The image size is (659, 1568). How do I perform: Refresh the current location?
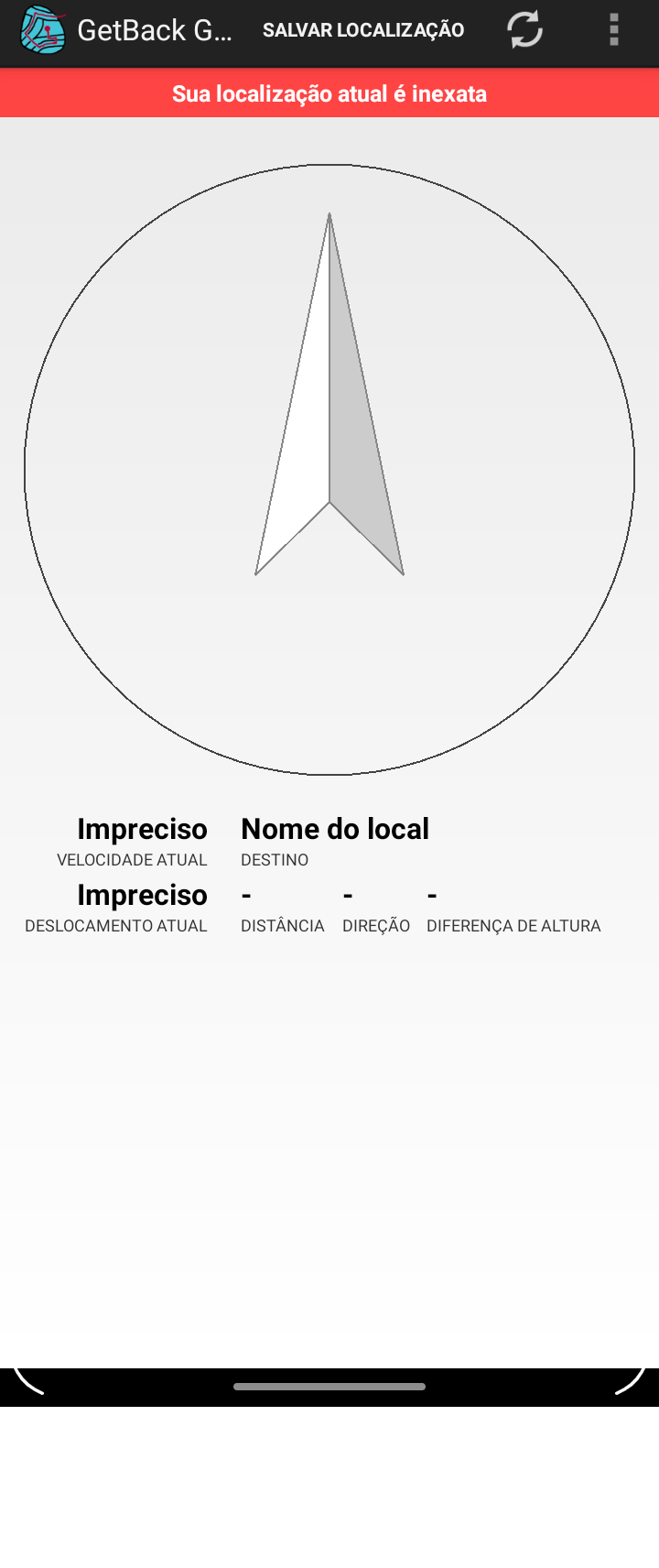[x=524, y=30]
